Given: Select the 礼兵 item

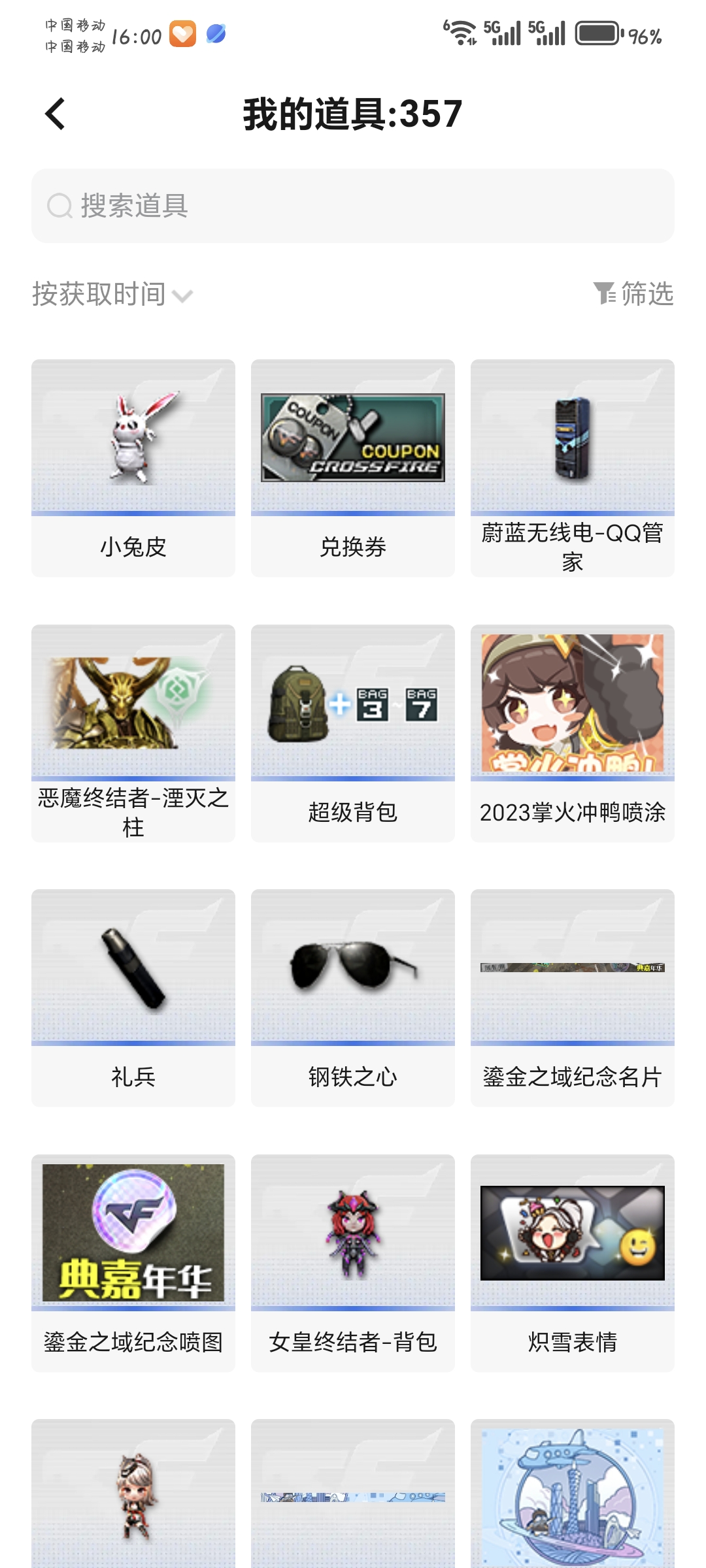Looking at the screenshot, I should 133,998.
